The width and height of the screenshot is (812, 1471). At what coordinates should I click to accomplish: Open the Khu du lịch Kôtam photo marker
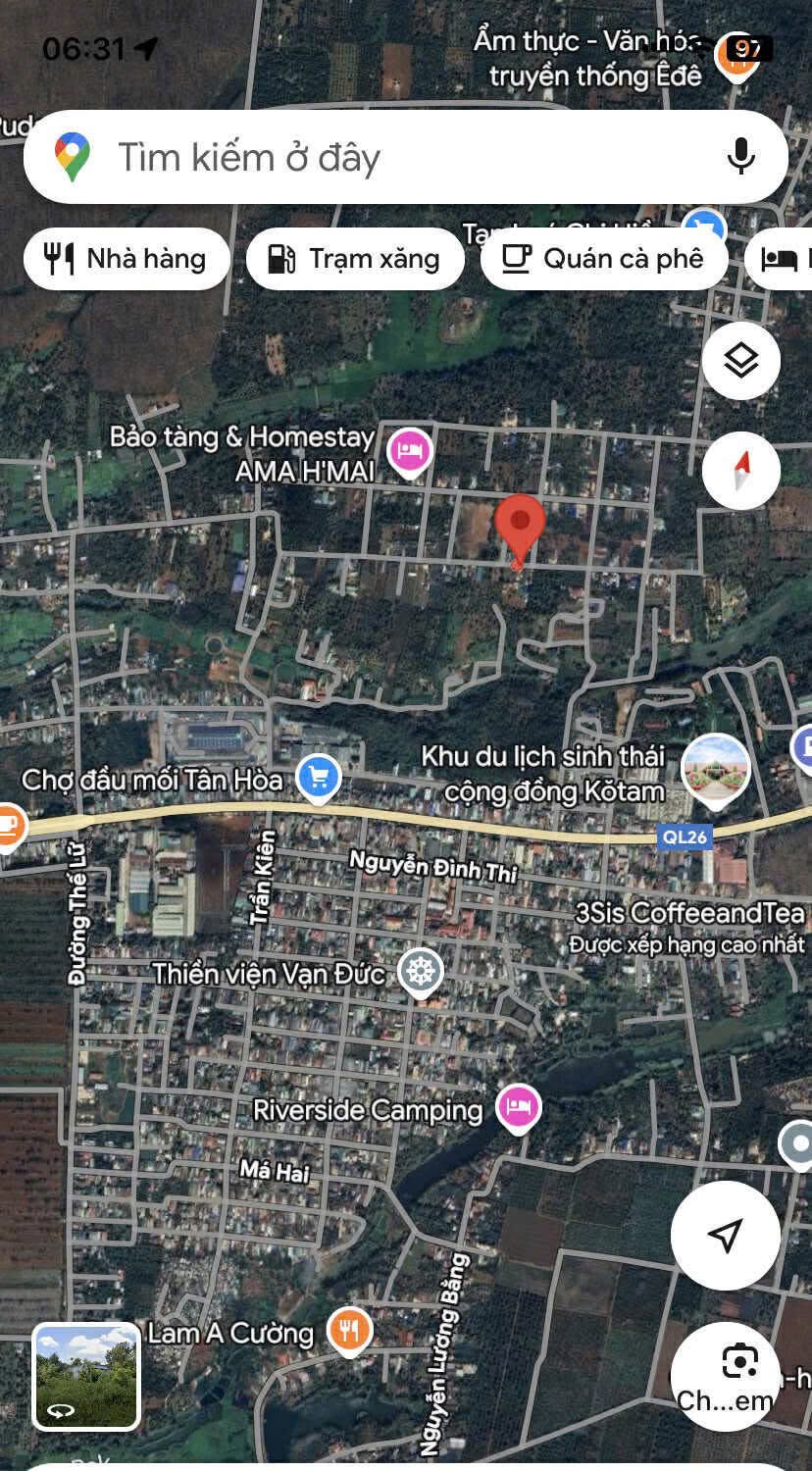(x=716, y=769)
